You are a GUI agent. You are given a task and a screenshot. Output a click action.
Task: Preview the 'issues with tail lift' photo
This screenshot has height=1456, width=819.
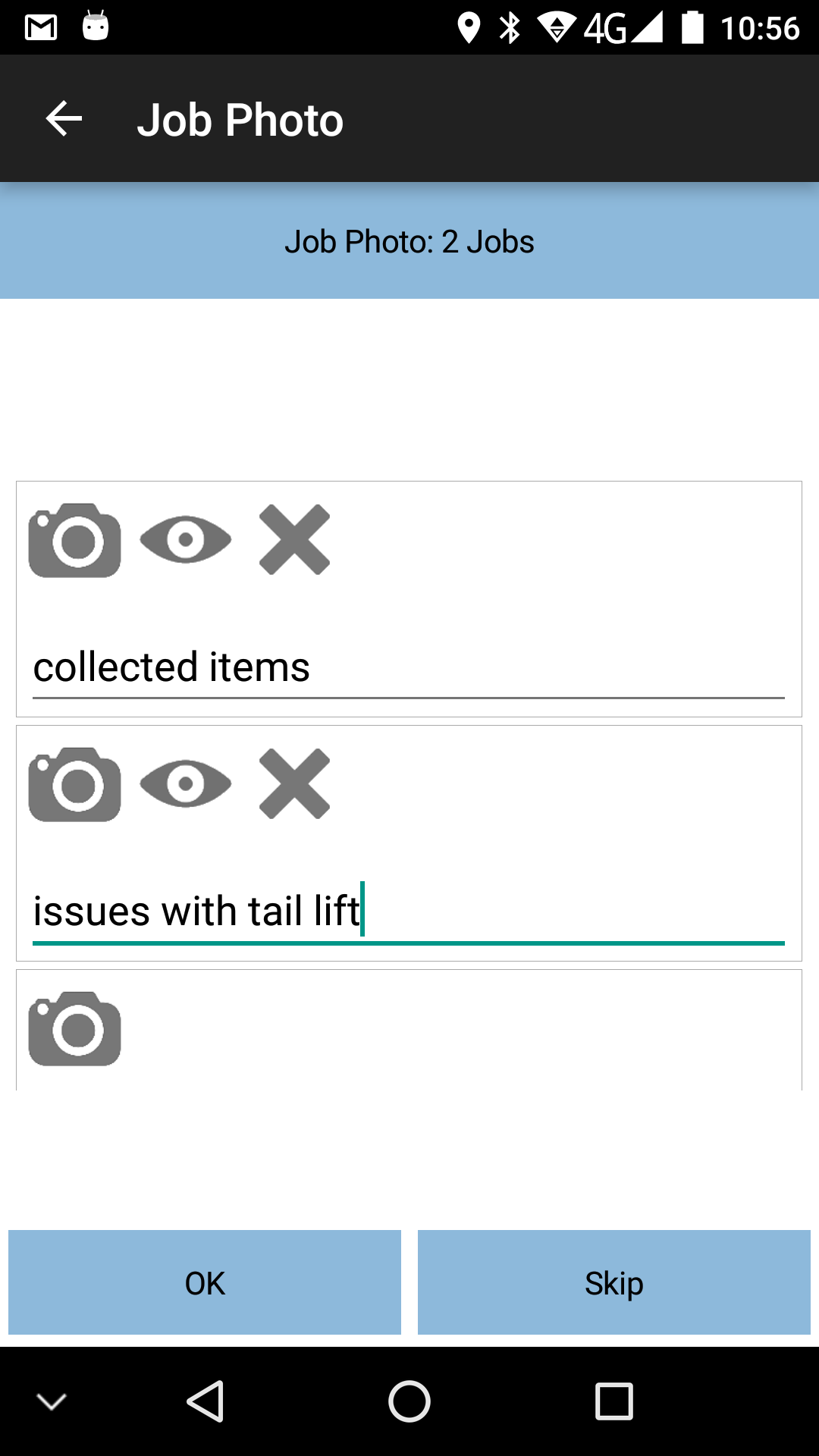pyautogui.click(x=186, y=784)
